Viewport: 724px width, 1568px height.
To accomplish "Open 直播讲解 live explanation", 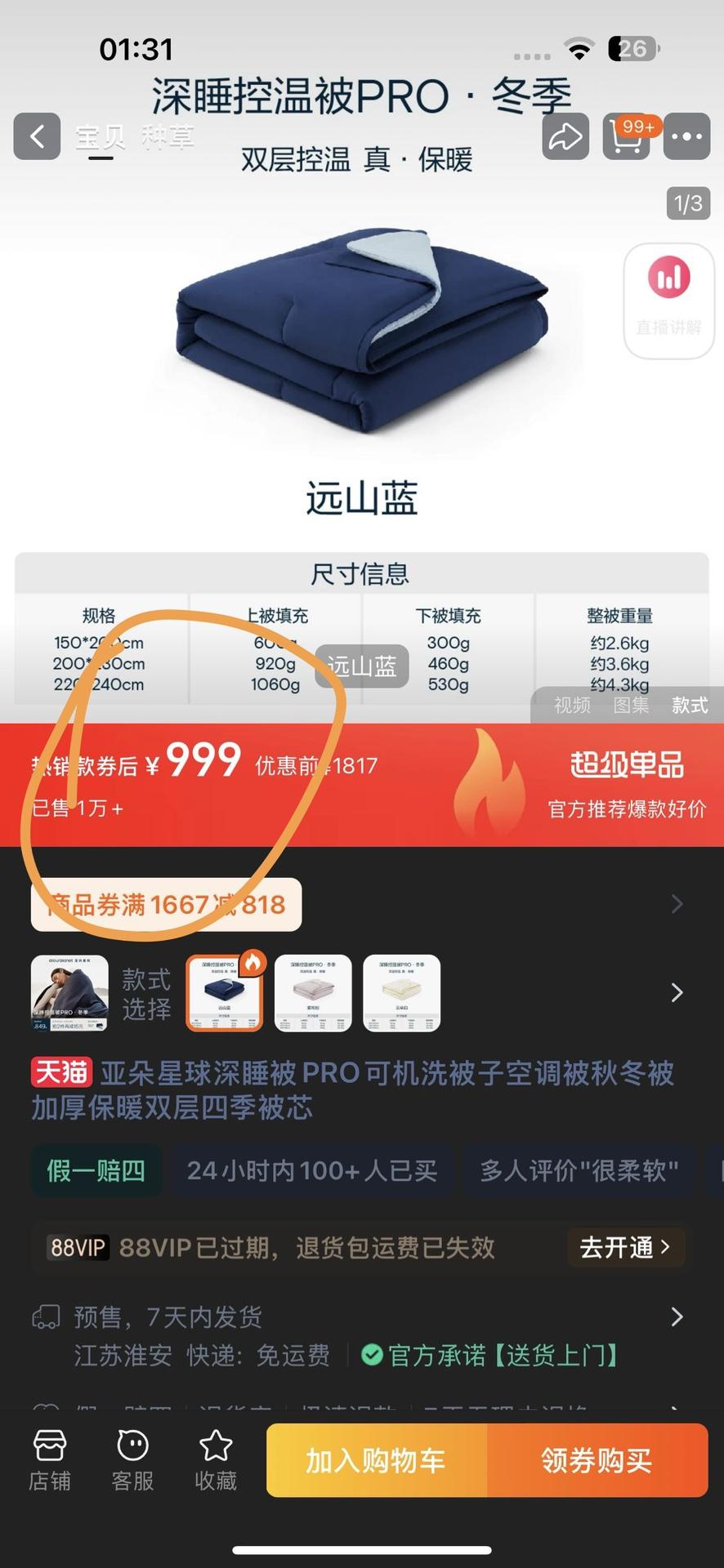I will [668, 300].
